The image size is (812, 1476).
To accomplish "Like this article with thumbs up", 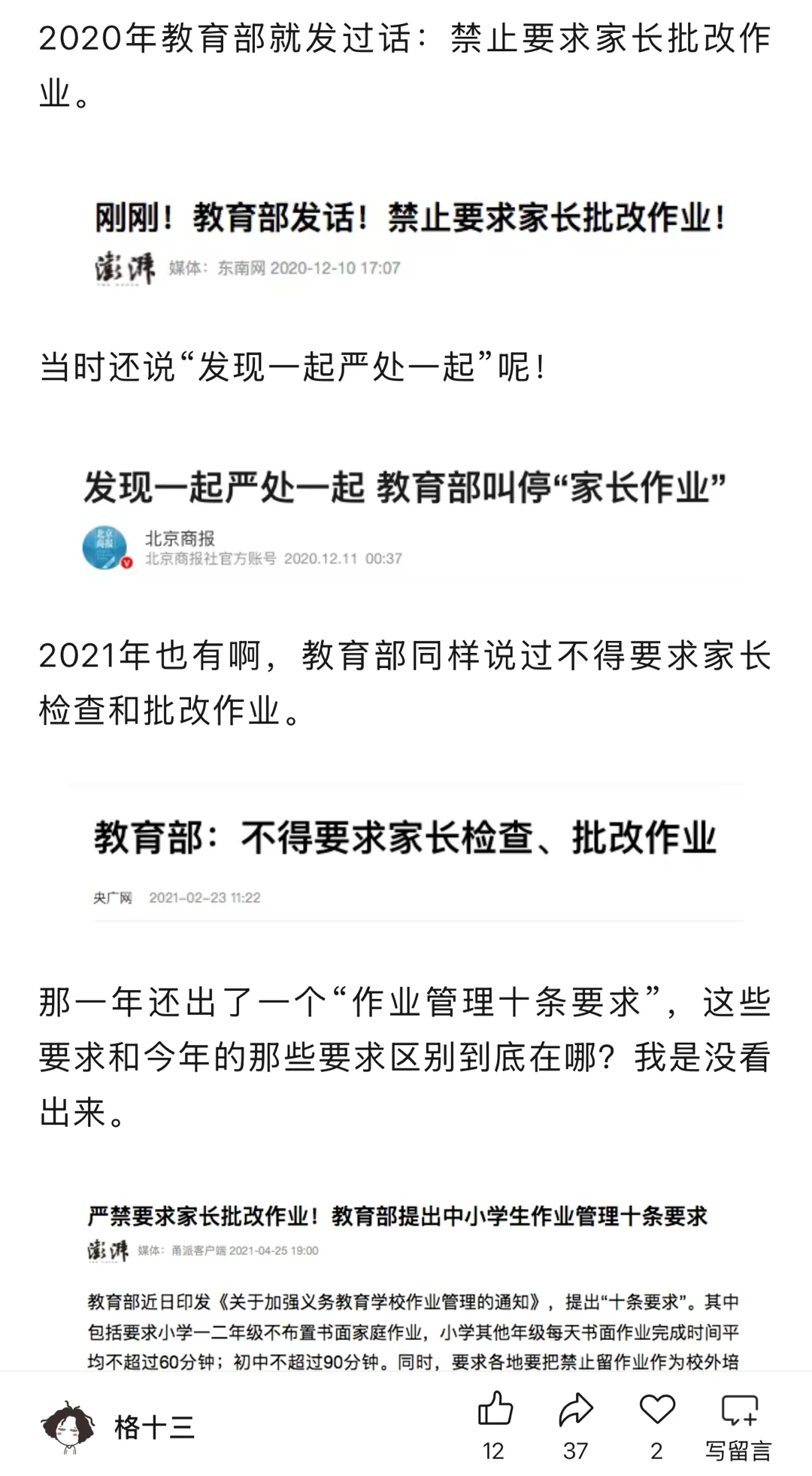I will (495, 1425).
